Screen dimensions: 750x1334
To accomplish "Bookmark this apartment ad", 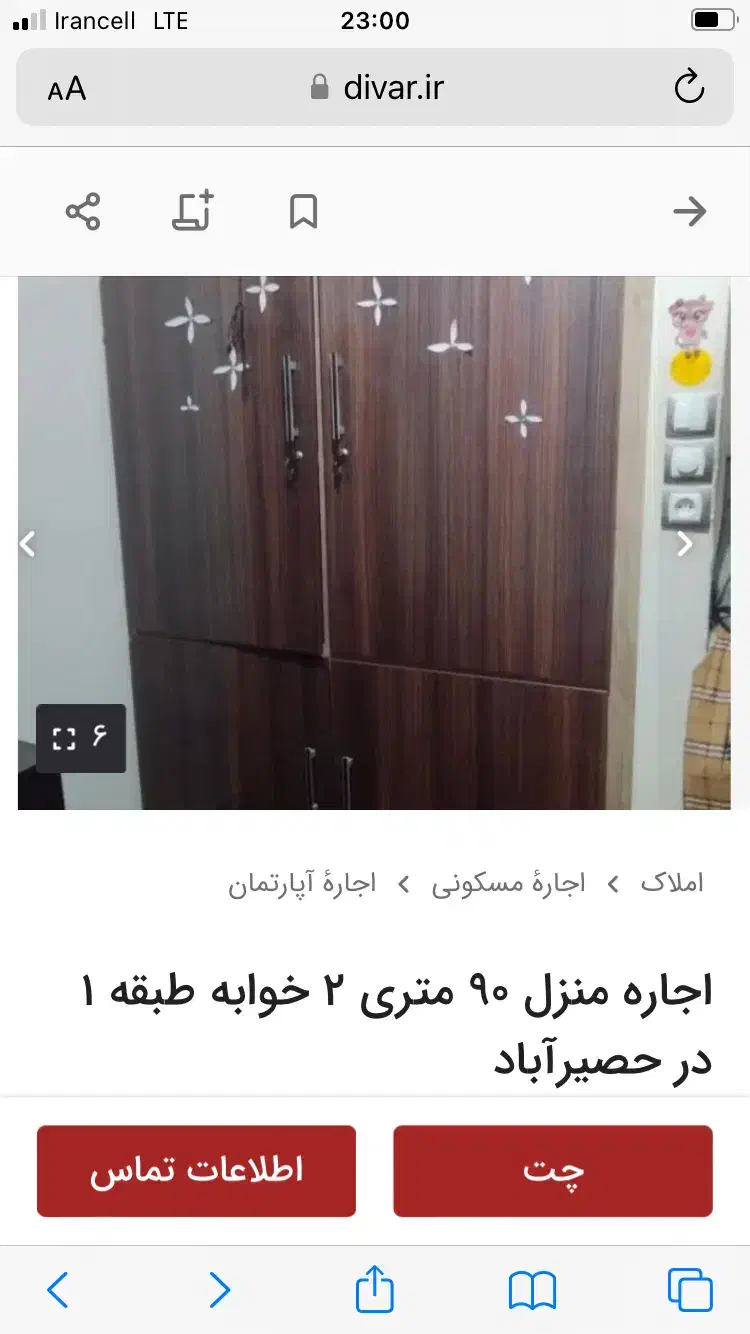I will coord(303,212).
